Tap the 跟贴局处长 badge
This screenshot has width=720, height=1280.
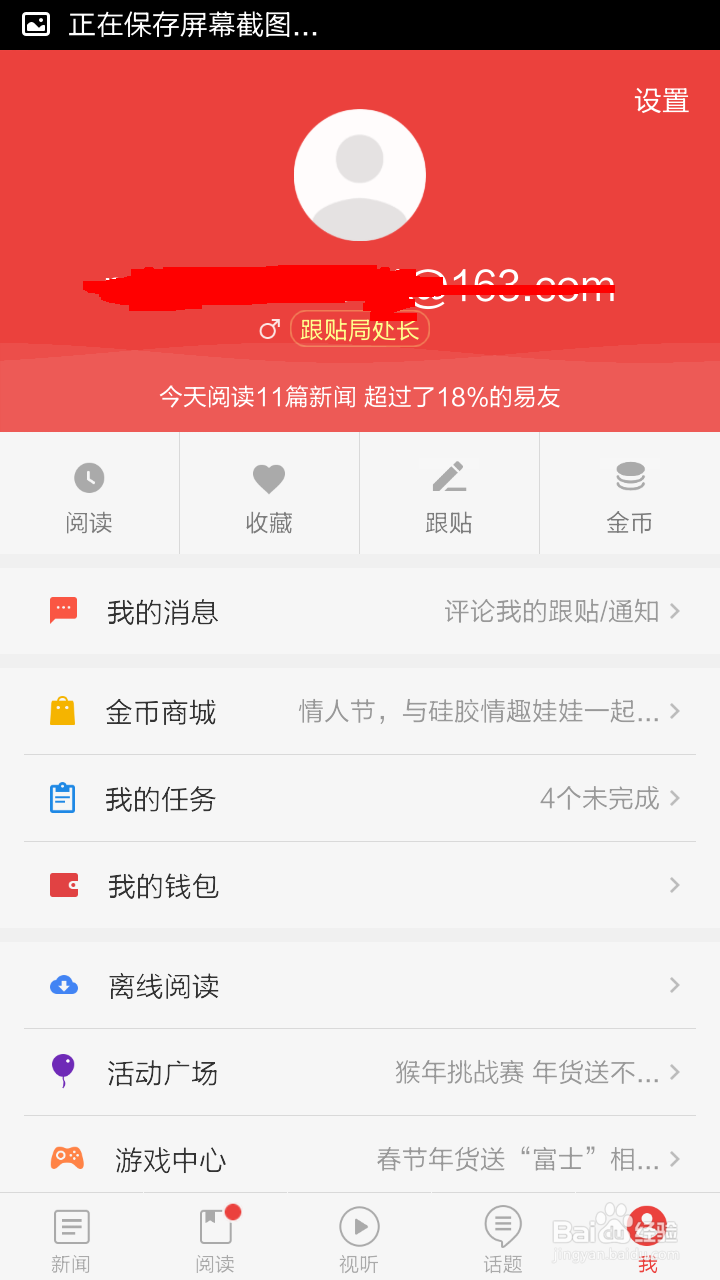click(359, 328)
